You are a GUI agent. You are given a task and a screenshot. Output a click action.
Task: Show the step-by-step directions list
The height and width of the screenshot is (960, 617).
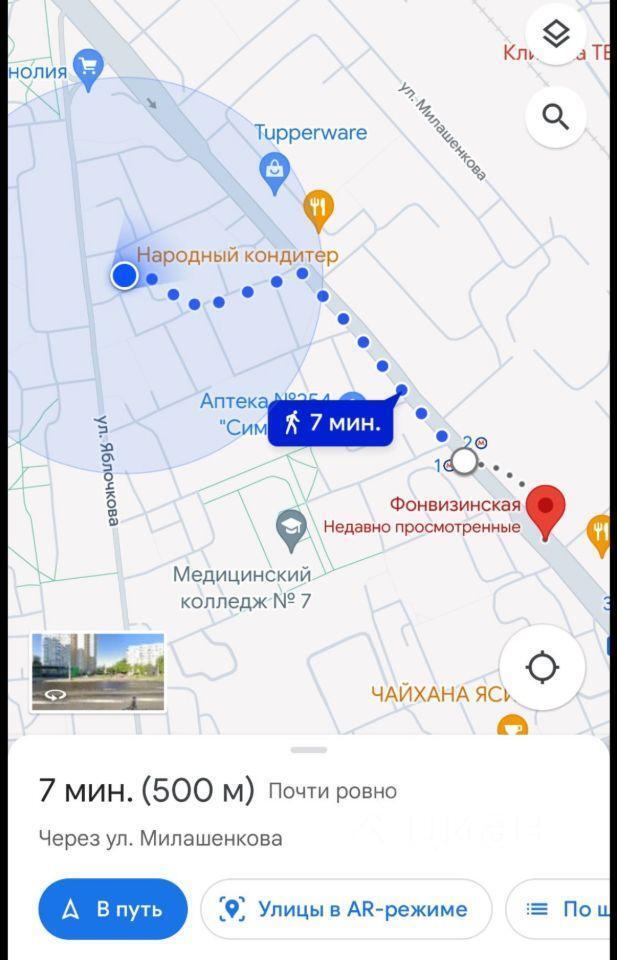565,909
